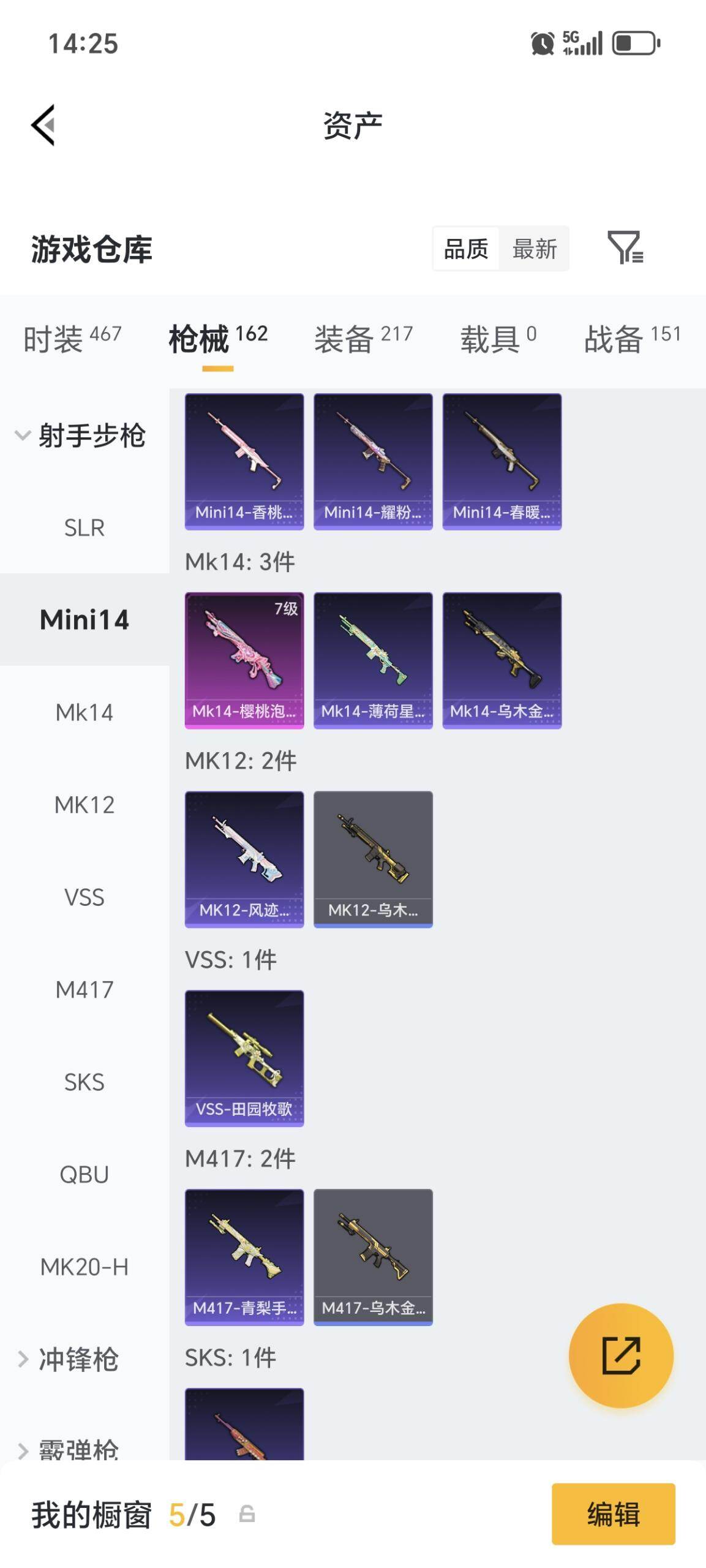Screen dimensions: 706x1568
Task: View the VSS-田园牧歌 skin
Action: [244, 1058]
